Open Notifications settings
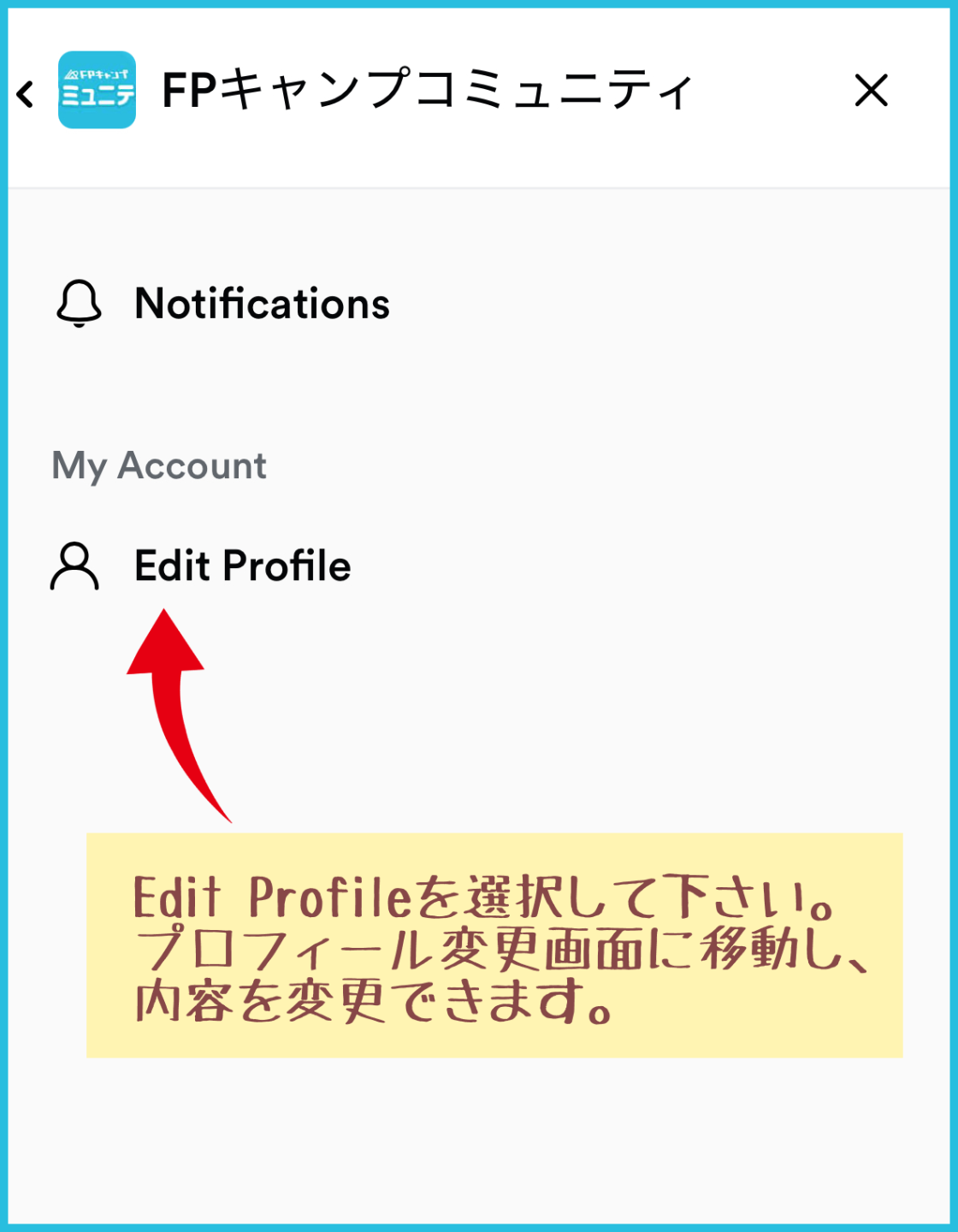 (261, 304)
